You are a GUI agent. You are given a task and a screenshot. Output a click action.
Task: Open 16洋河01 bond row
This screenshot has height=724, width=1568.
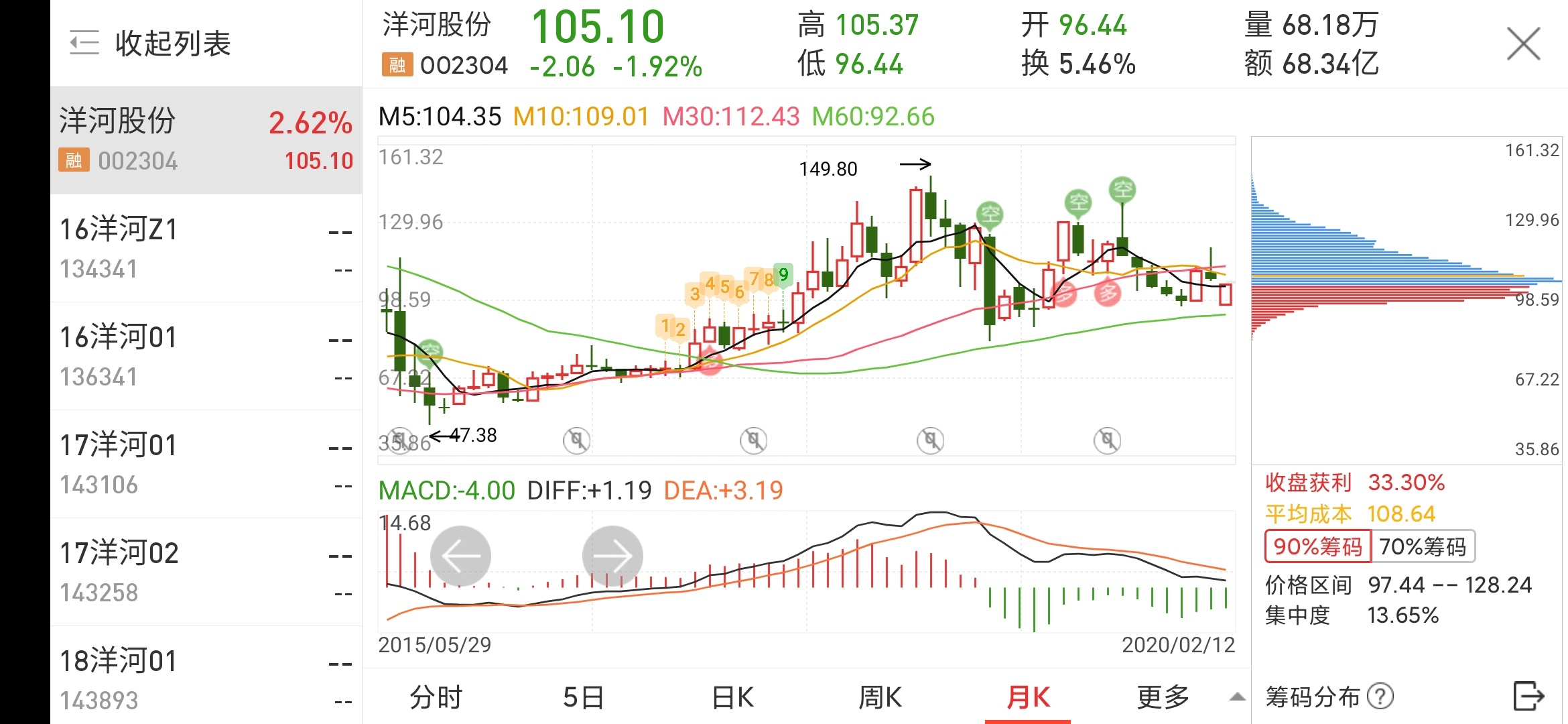(206, 356)
